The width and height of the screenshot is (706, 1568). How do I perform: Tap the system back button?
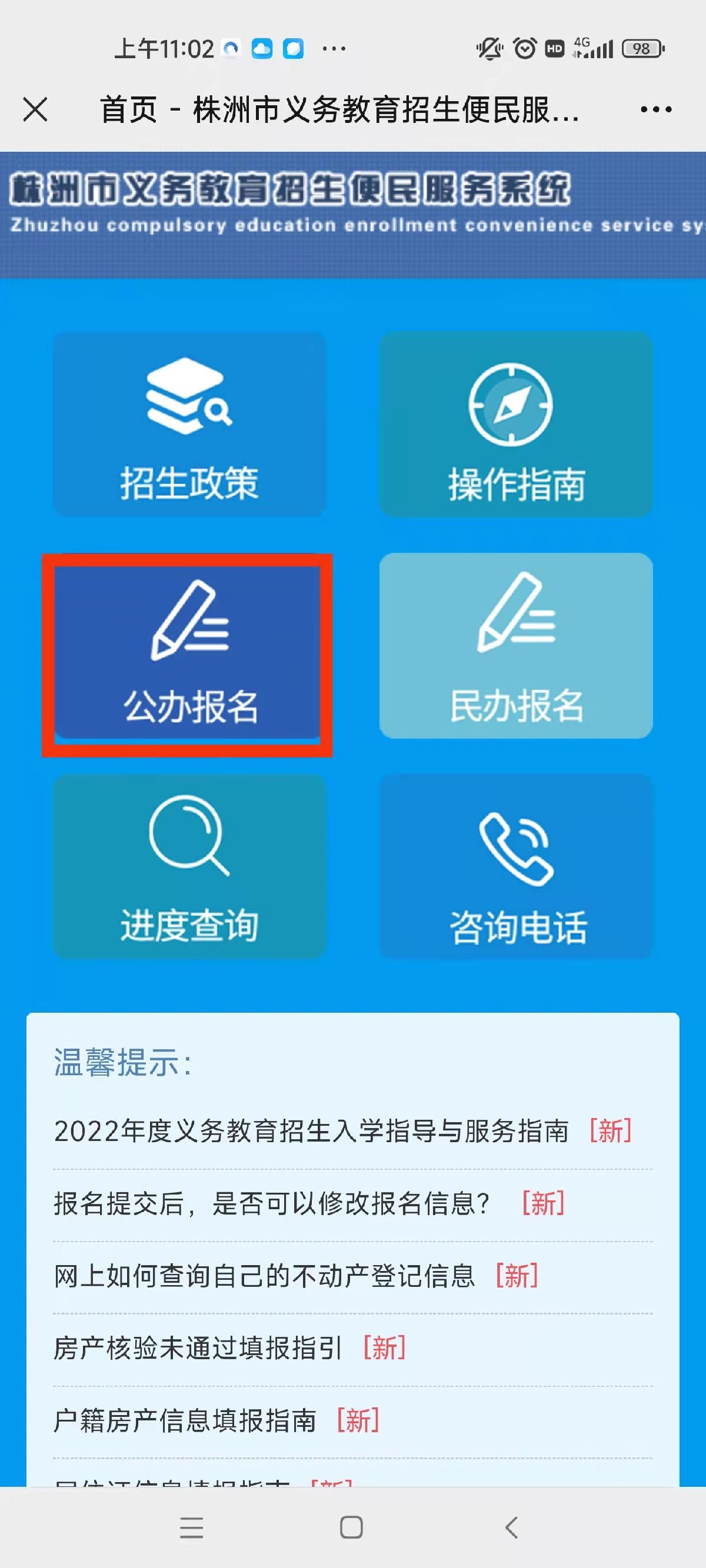click(x=512, y=1527)
